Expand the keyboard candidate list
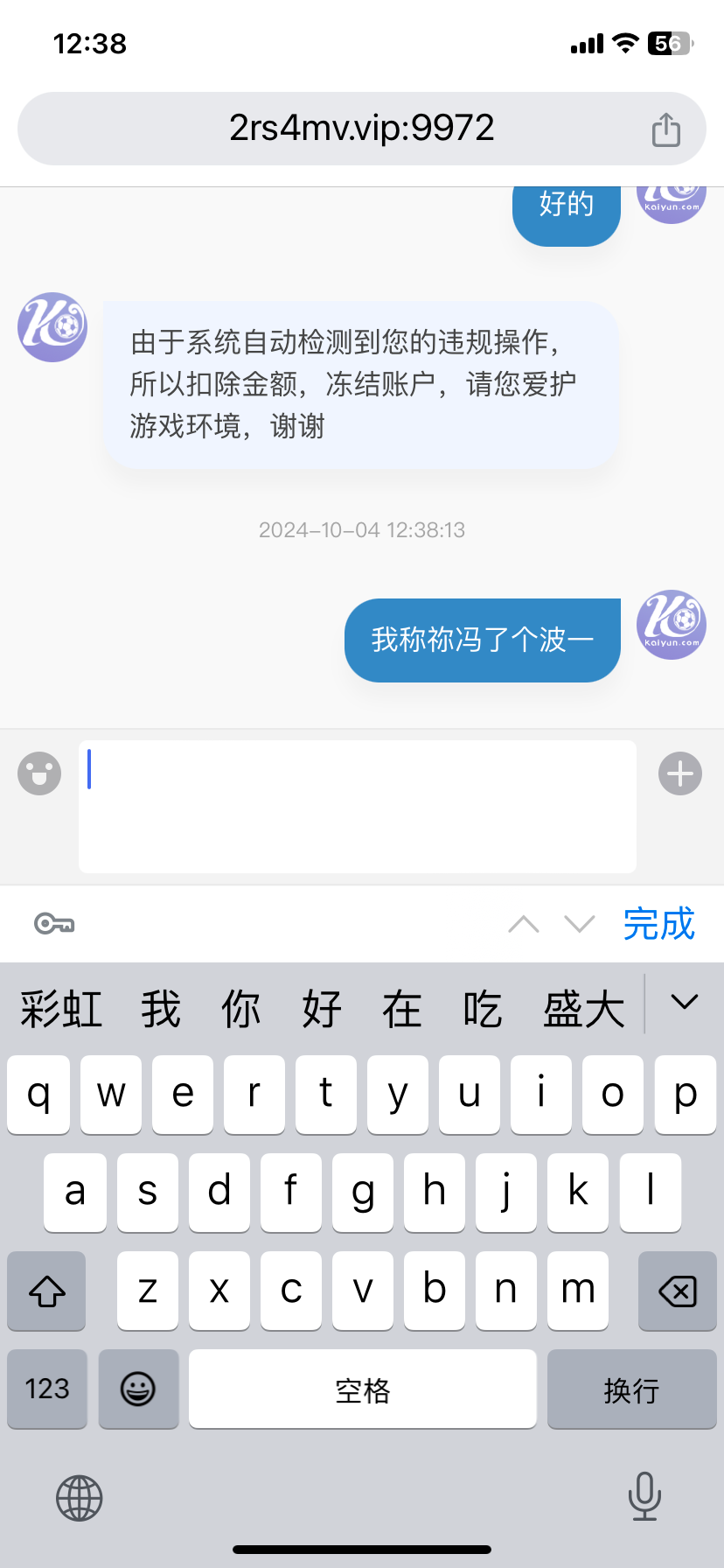Screen dimensions: 724x1568 pos(684,1003)
